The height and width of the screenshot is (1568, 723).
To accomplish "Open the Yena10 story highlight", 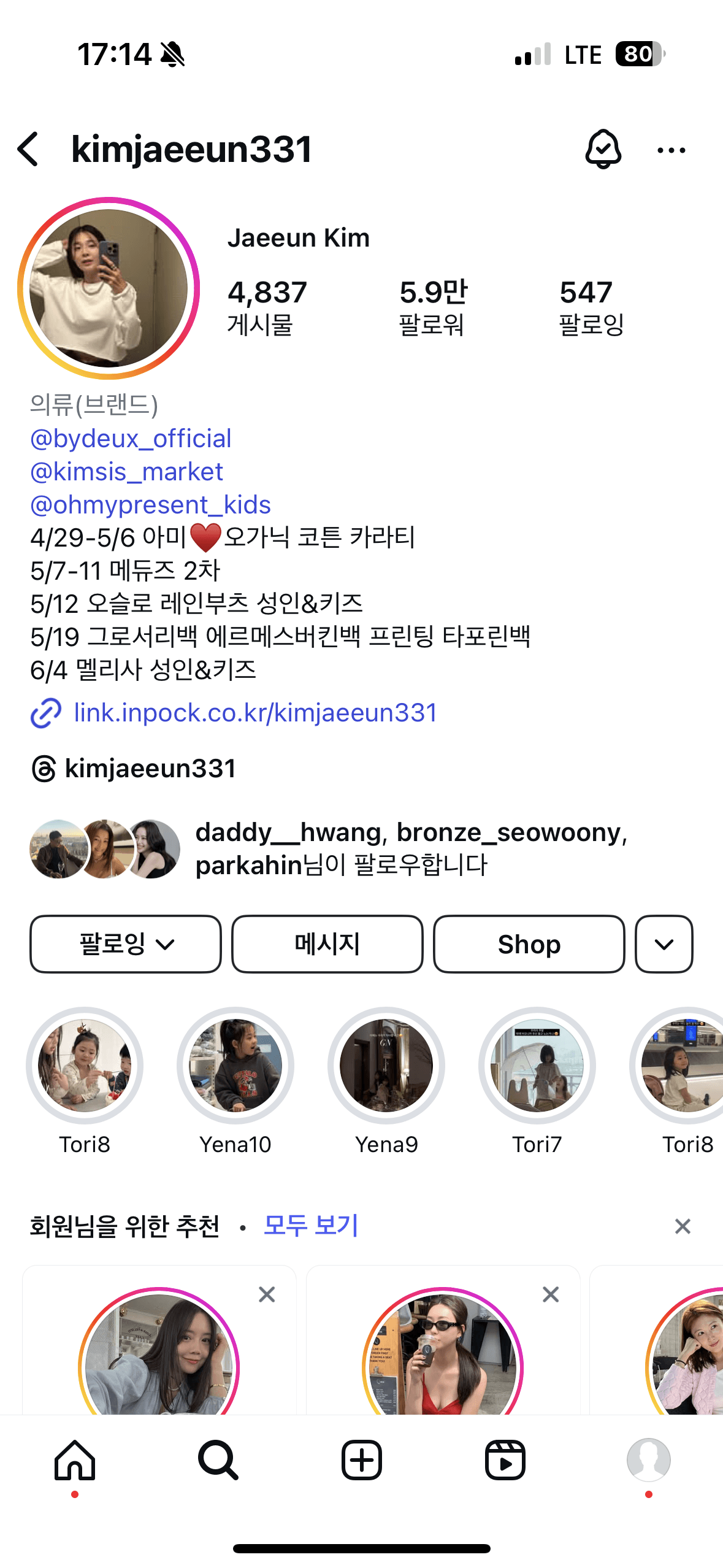I will (235, 1066).
